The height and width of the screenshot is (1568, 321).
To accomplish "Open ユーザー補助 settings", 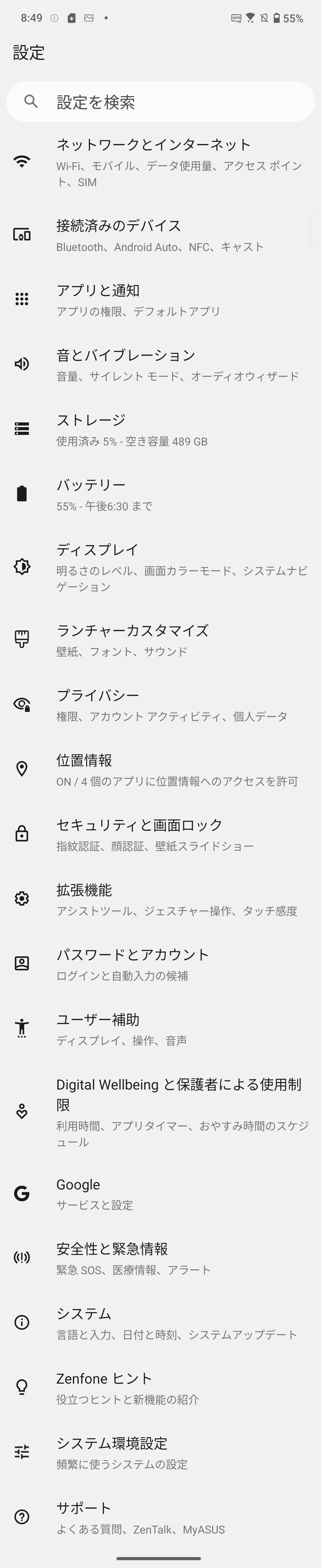I will tap(160, 1029).
